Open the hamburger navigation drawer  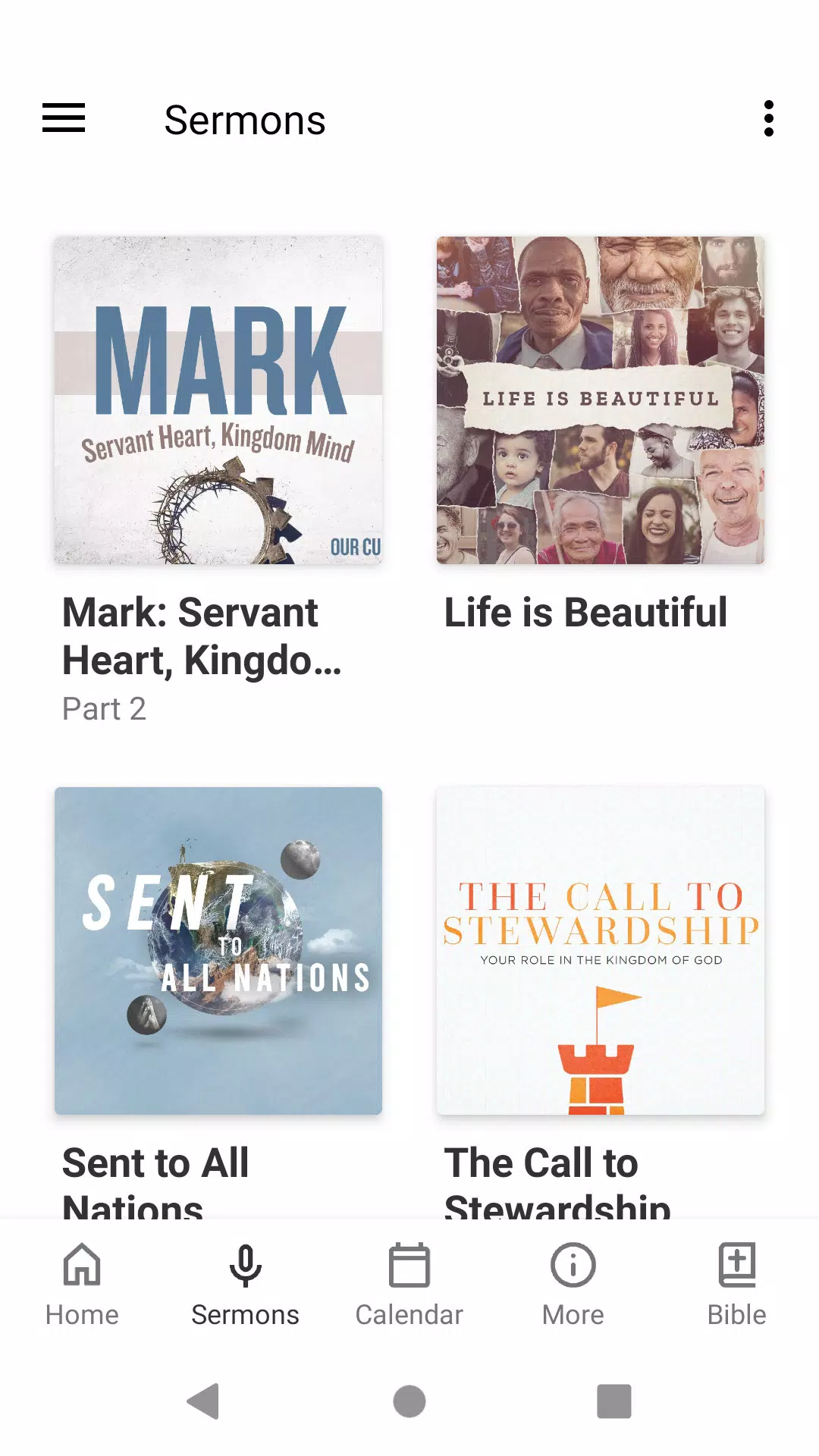click(x=64, y=118)
